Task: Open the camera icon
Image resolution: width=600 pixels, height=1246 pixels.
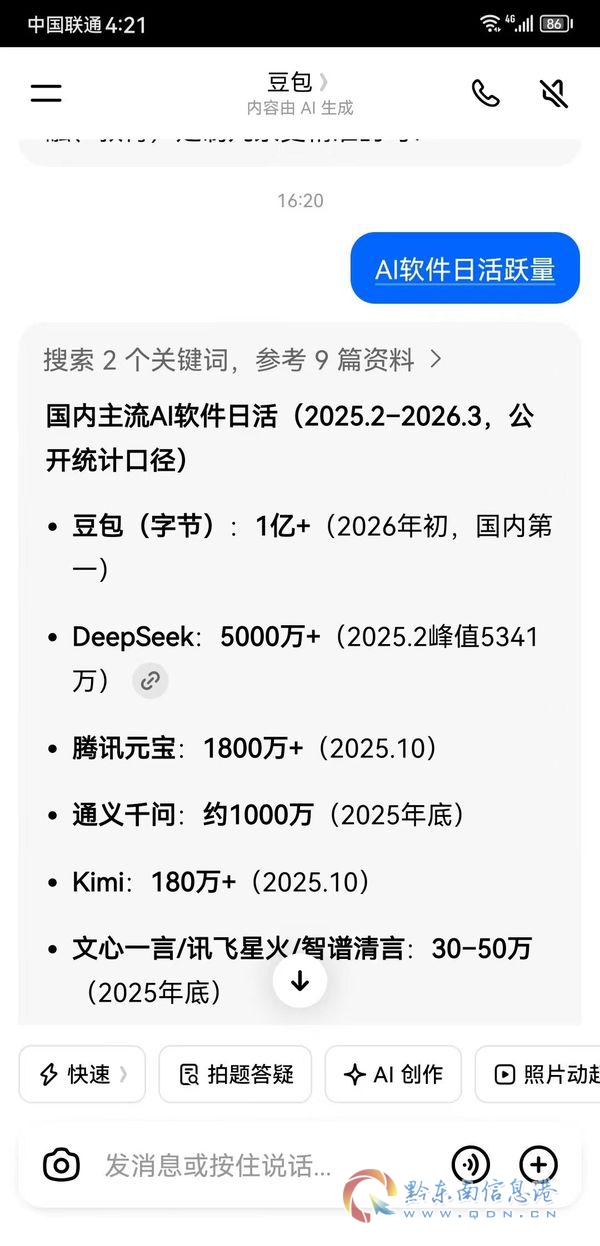Action: pyautogui.click(x=61, y=1165)
